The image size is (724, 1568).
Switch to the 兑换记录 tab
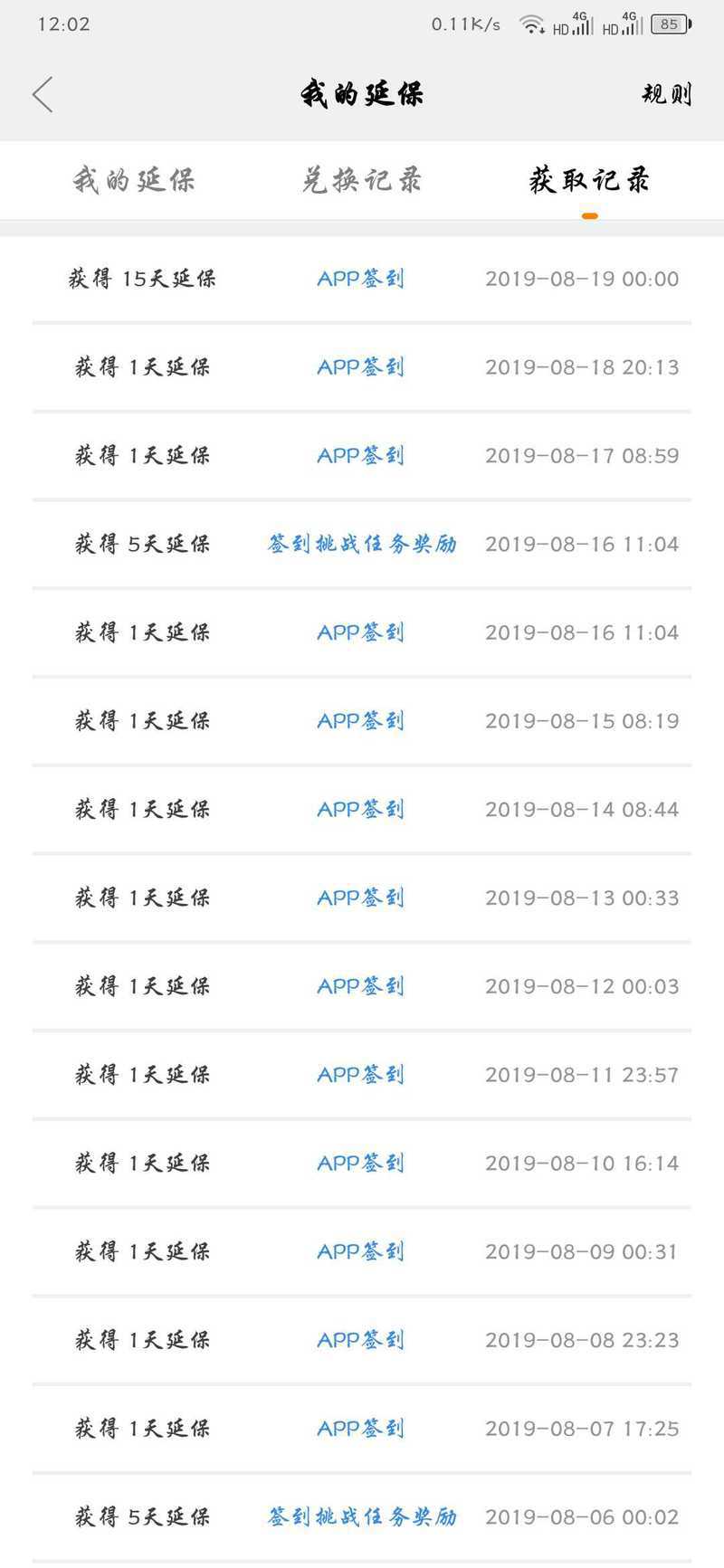click(x=362, y=180)
